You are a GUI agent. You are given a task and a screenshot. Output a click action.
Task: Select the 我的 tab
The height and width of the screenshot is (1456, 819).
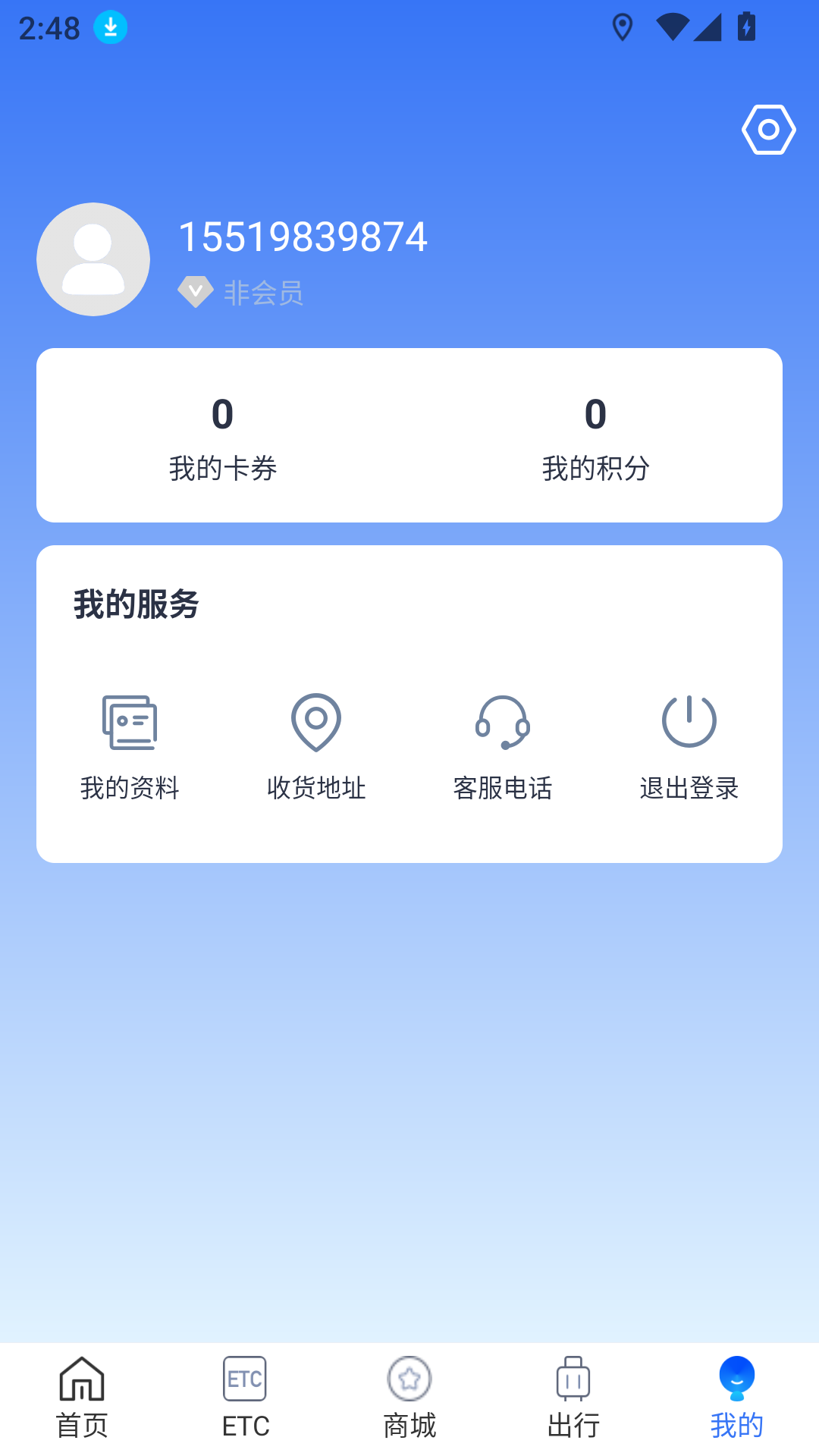click(x=736, y=1398)
